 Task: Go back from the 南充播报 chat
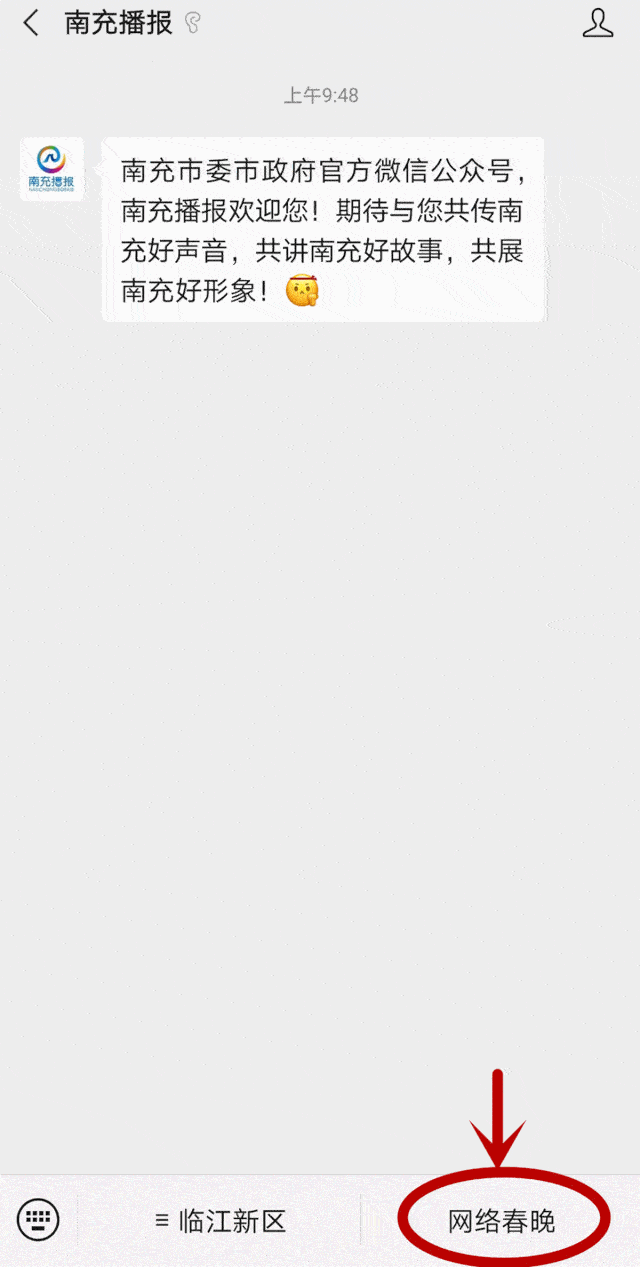point(31,24)
